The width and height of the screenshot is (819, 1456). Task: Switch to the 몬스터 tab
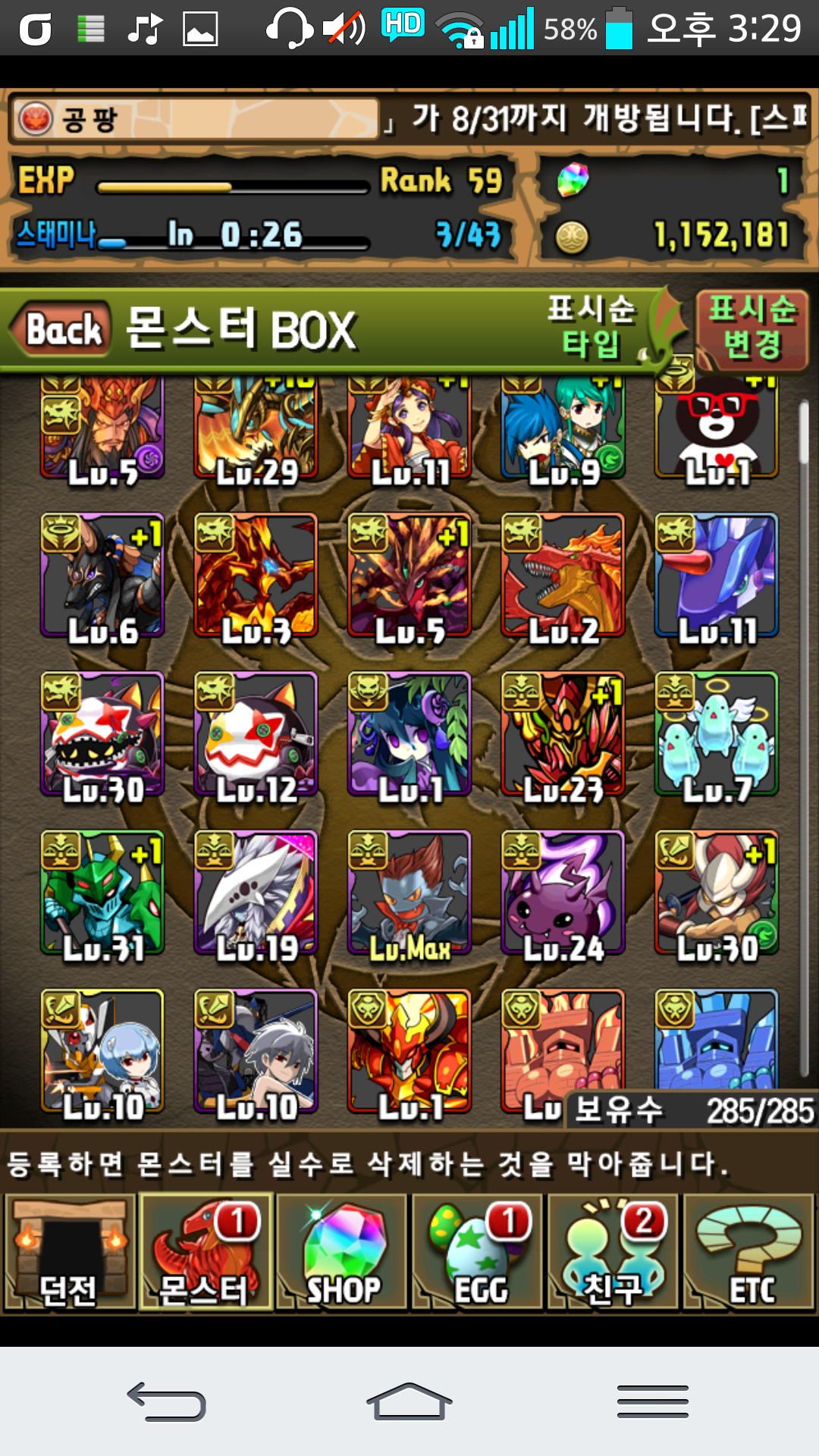[205, 1253]
